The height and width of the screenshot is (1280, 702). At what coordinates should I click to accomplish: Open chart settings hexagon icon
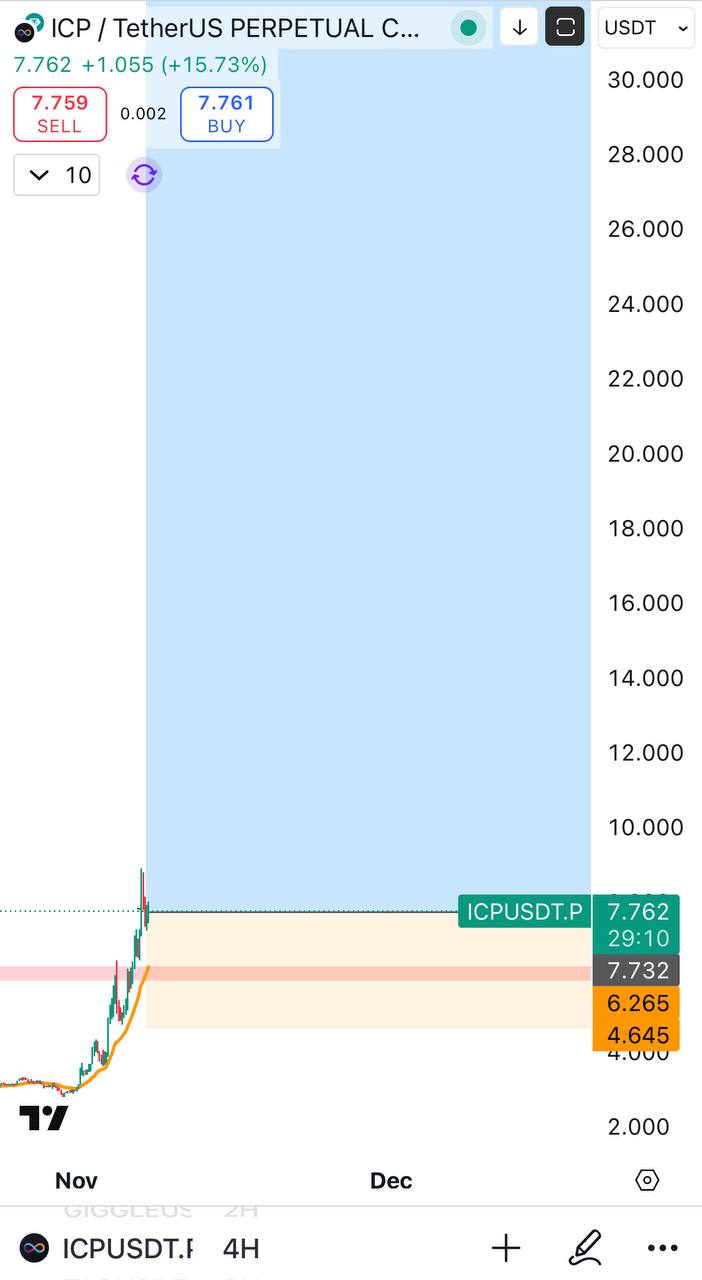tap(647, 1180)
